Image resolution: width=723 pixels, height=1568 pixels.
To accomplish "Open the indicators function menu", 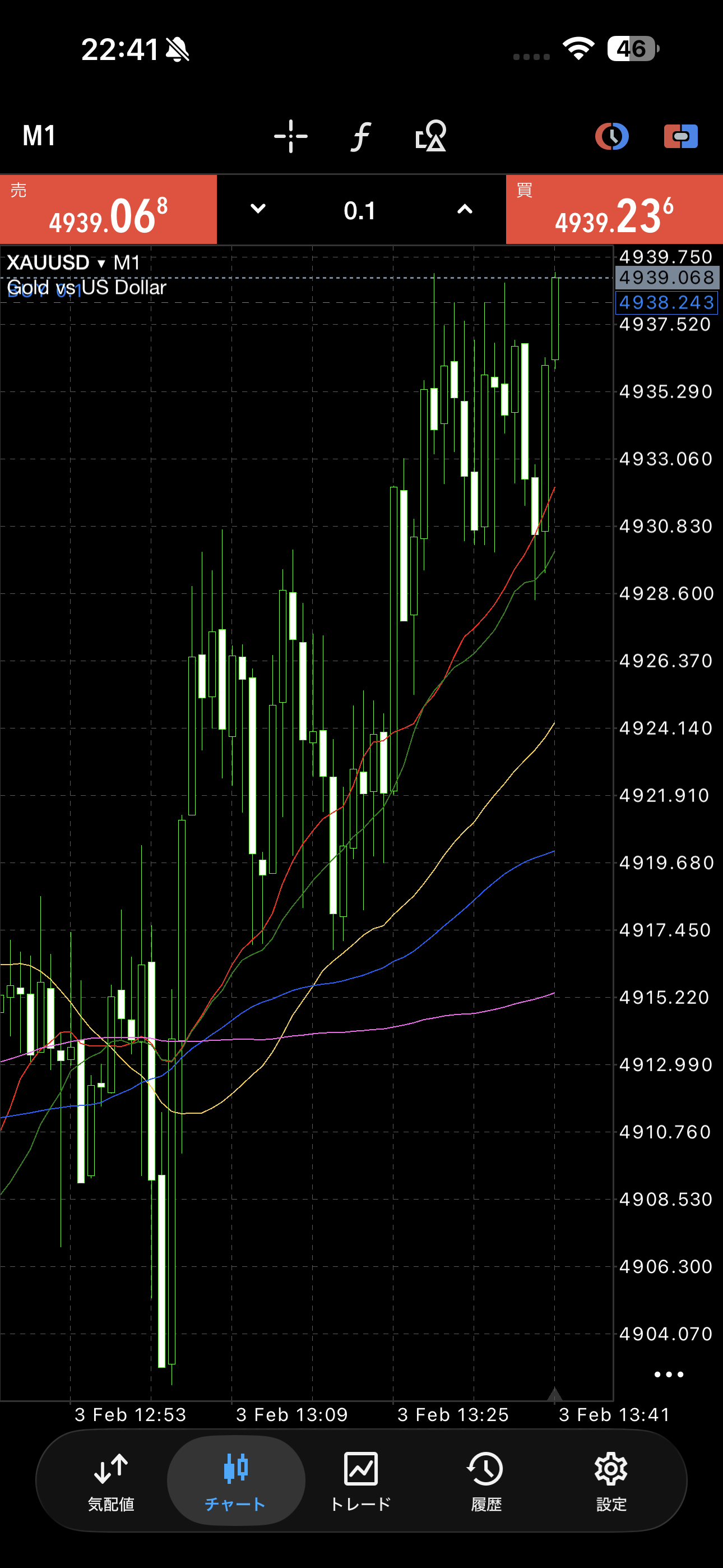I will [361, 136].
